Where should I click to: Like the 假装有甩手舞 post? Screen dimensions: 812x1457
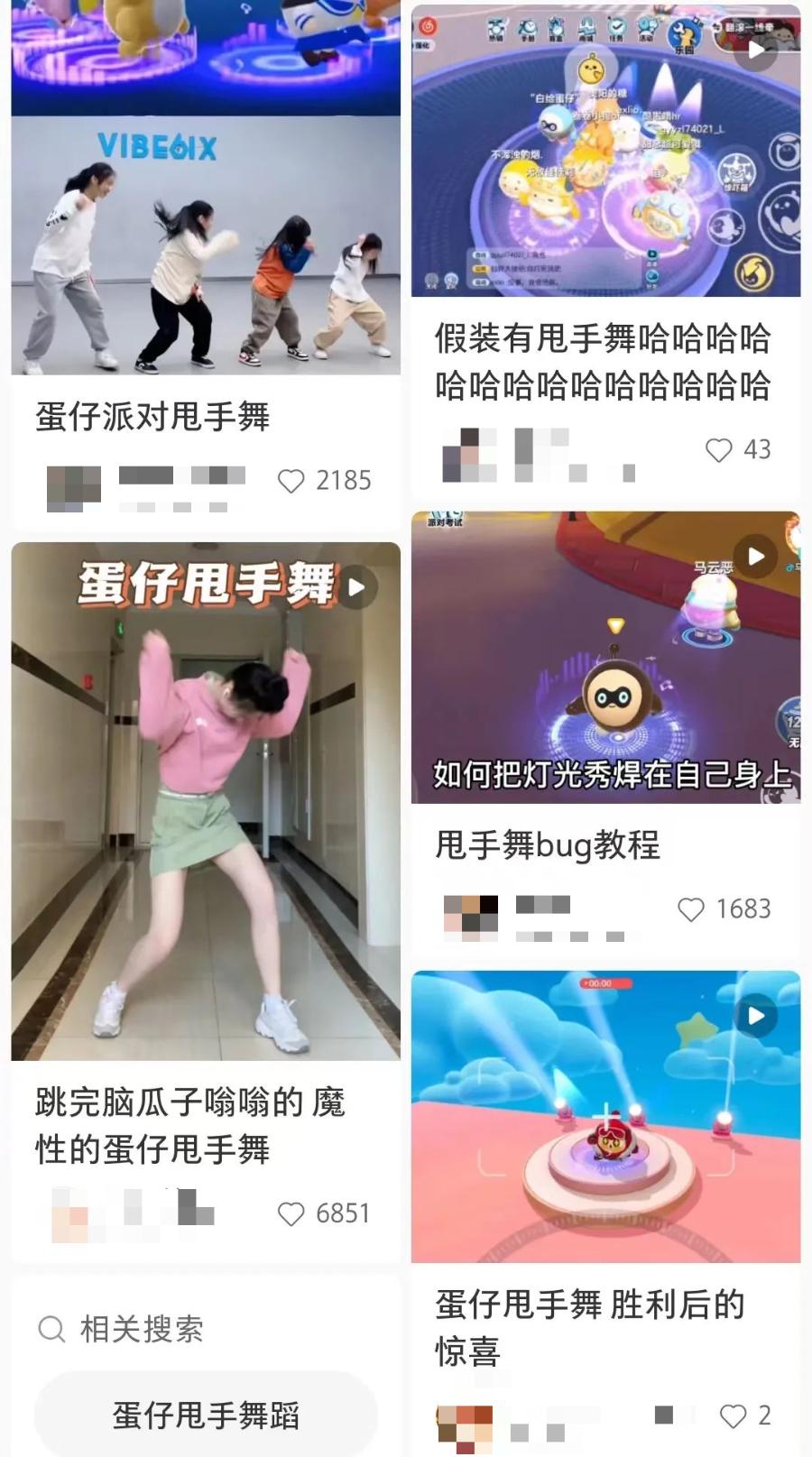718,450
